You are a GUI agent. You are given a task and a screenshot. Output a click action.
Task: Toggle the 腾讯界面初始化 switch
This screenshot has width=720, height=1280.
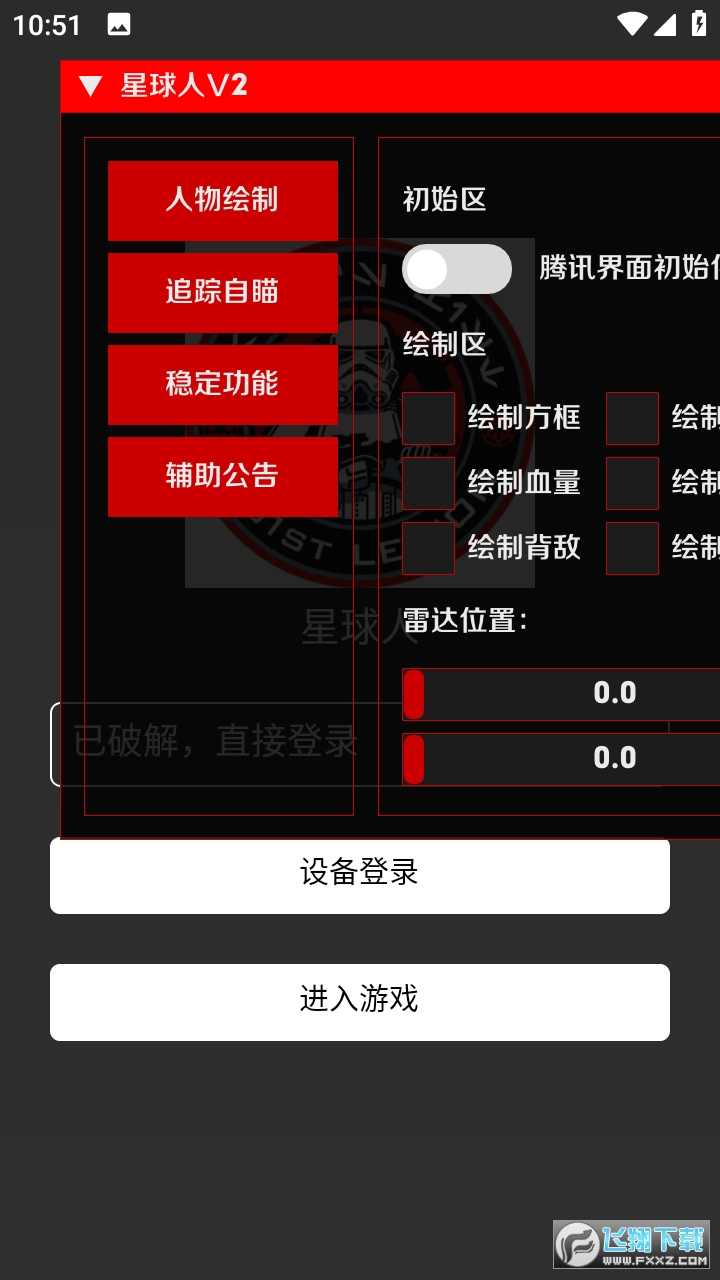point(456,269)
